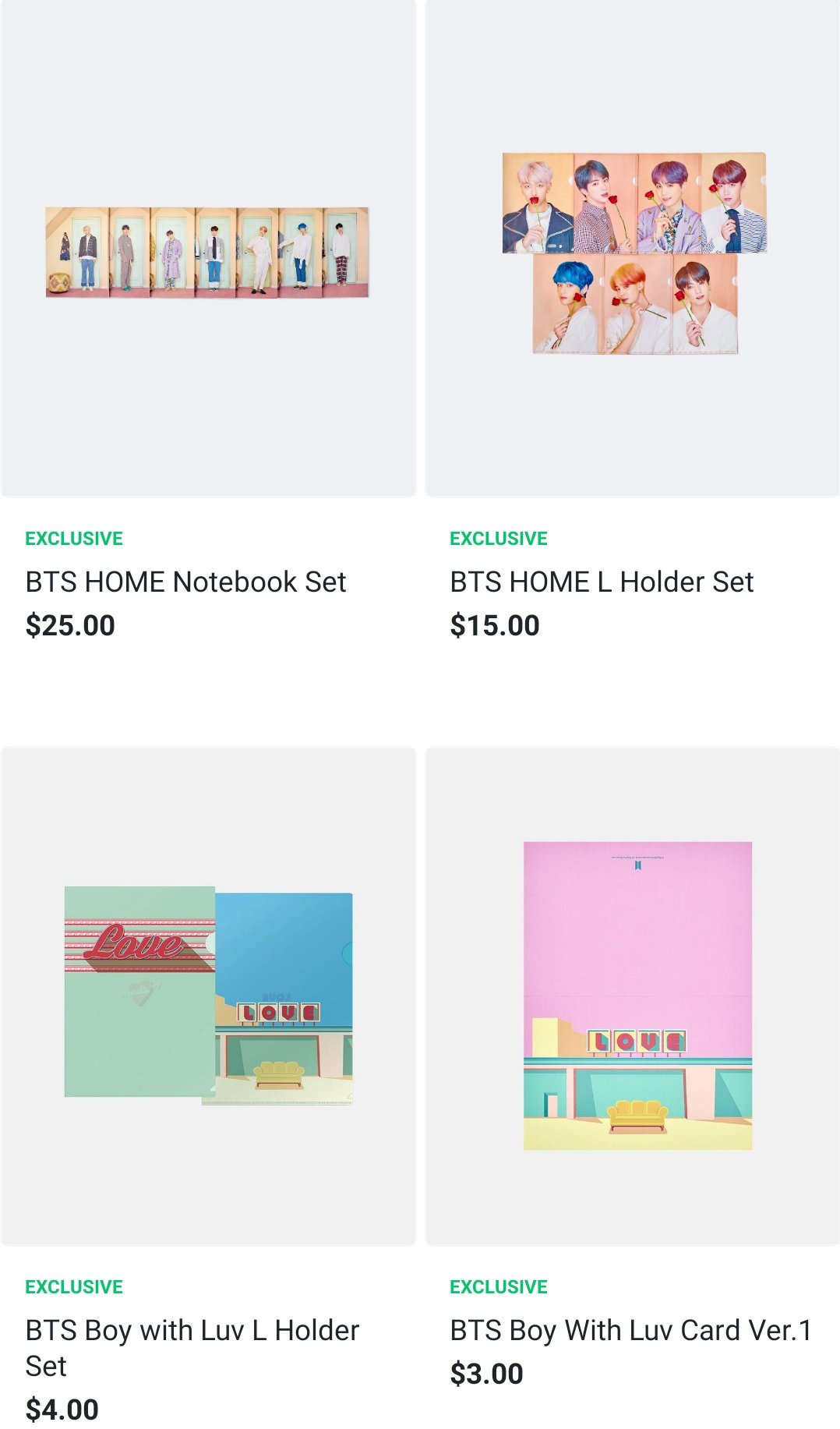
Task: Select BTS Boy With Luv Card Ver.1
Action: click(631, 1330)
